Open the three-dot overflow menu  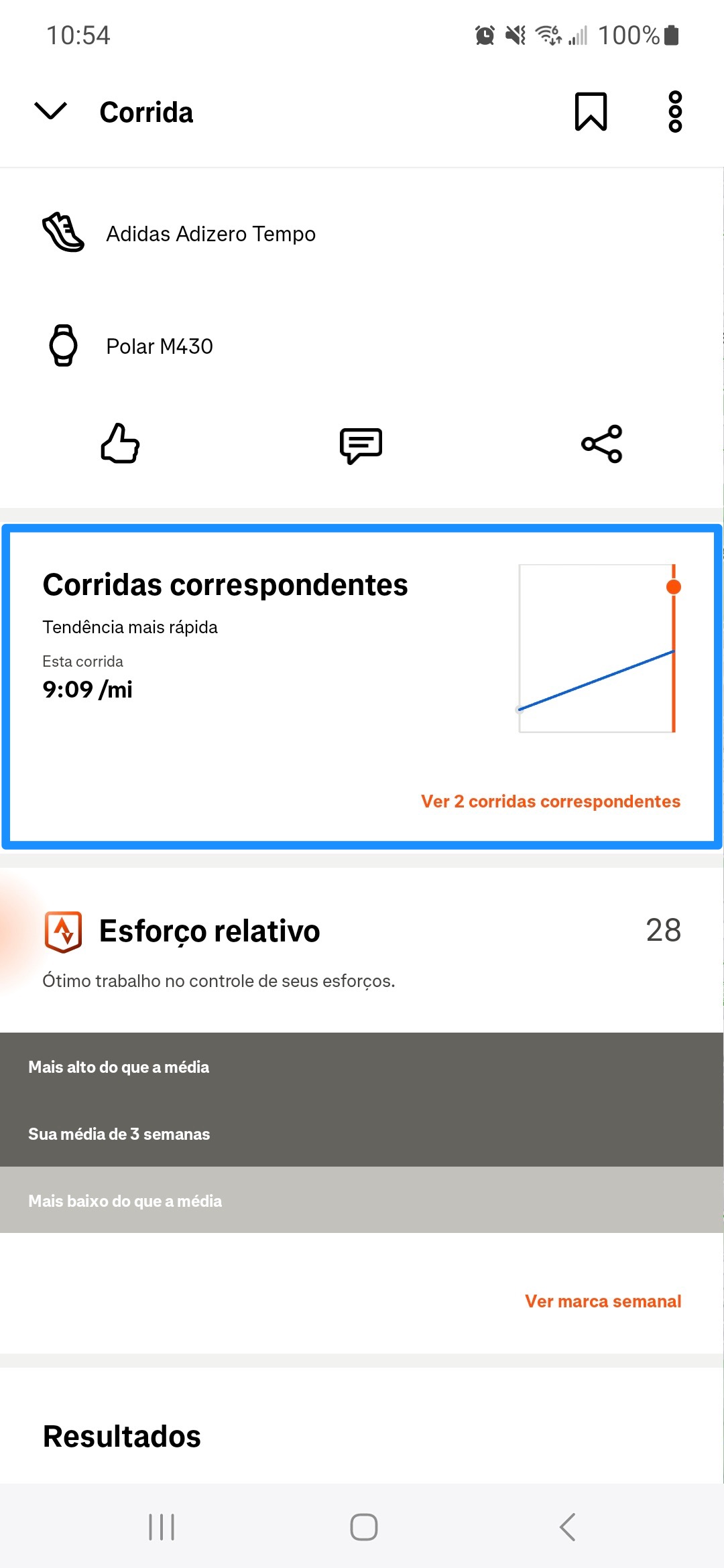point(675,111)
